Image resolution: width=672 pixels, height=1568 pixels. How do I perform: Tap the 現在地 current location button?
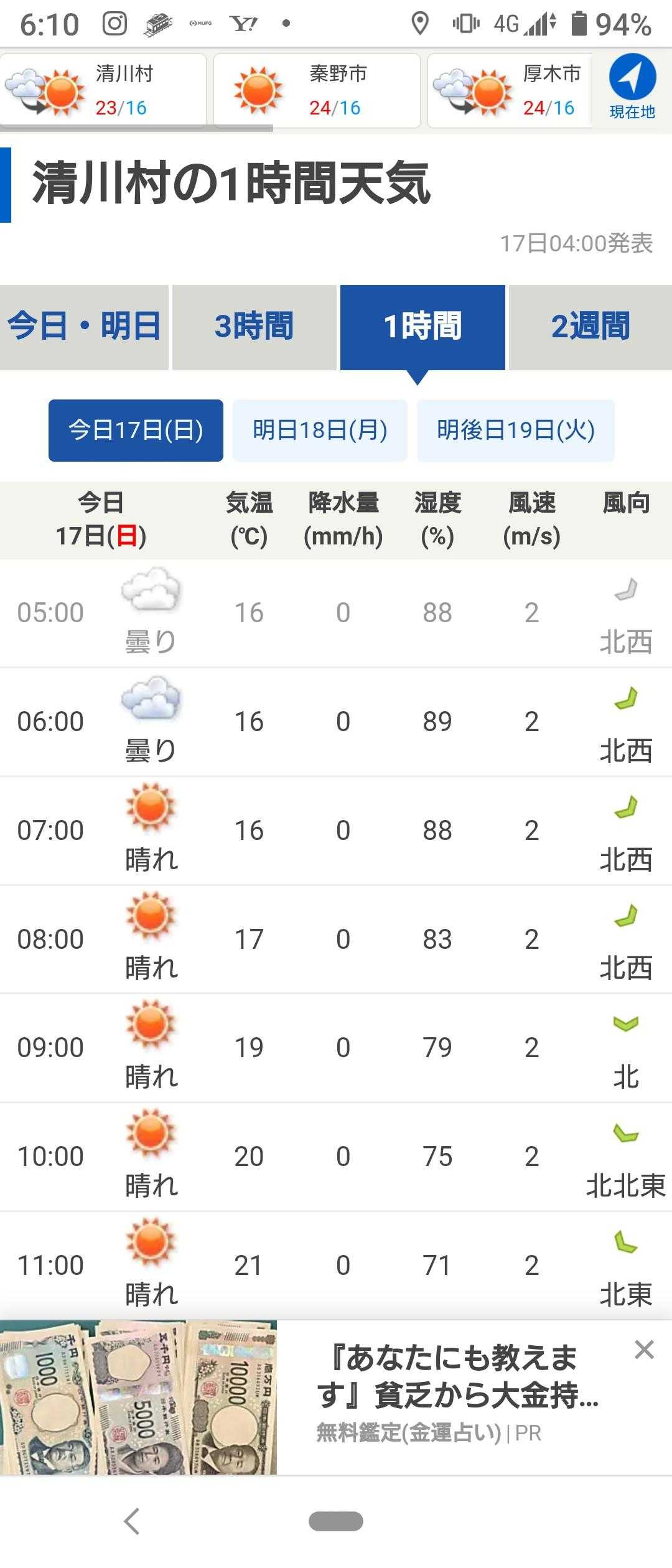pyautogui.click(x=632, y=87)
